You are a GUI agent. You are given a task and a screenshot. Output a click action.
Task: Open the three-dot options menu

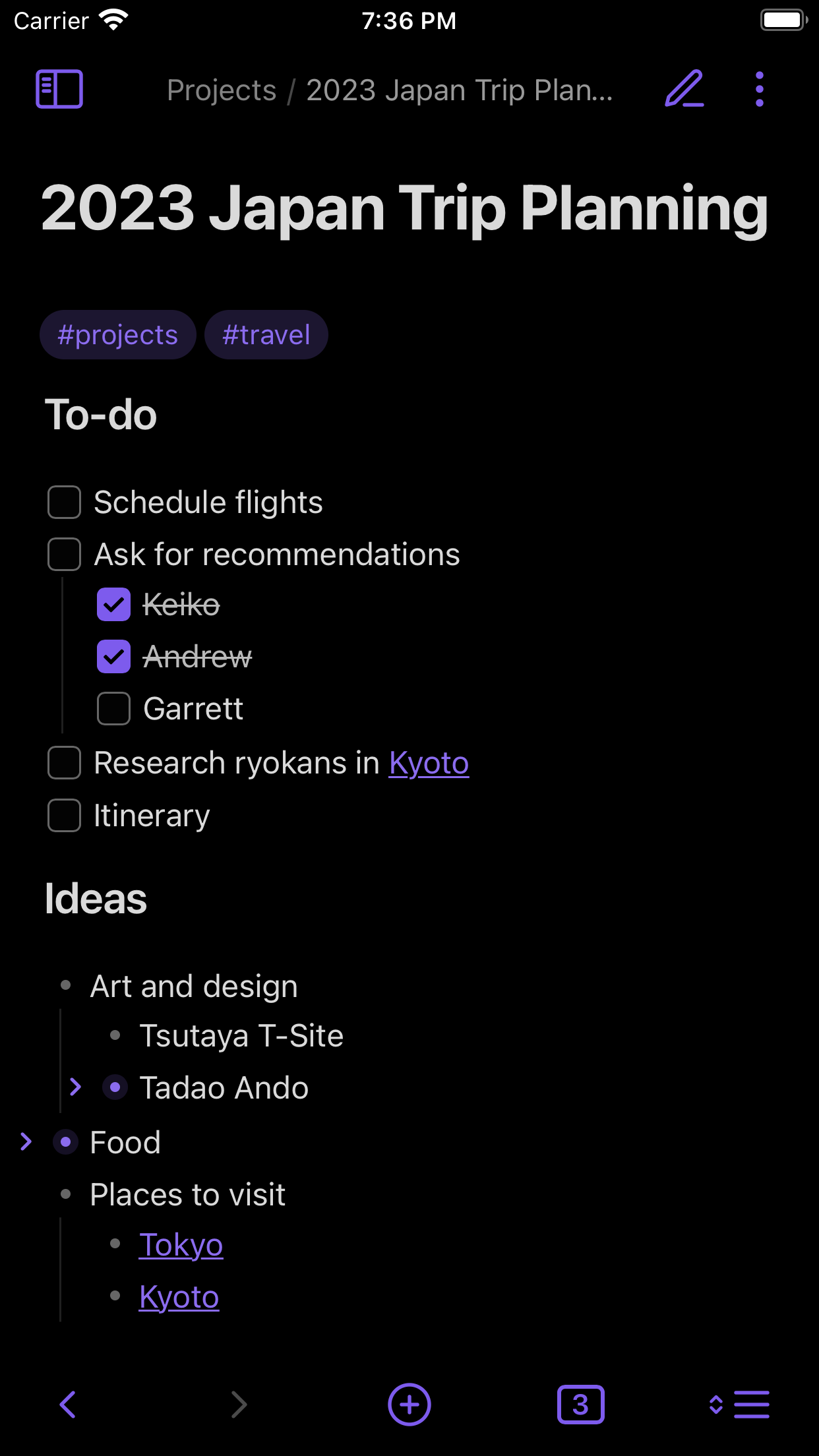759,89
